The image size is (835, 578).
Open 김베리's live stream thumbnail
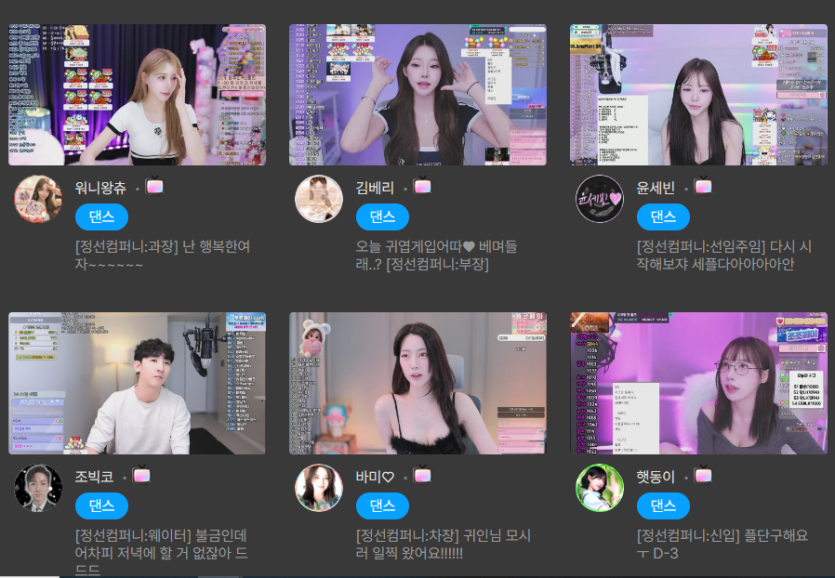point(418,95)
